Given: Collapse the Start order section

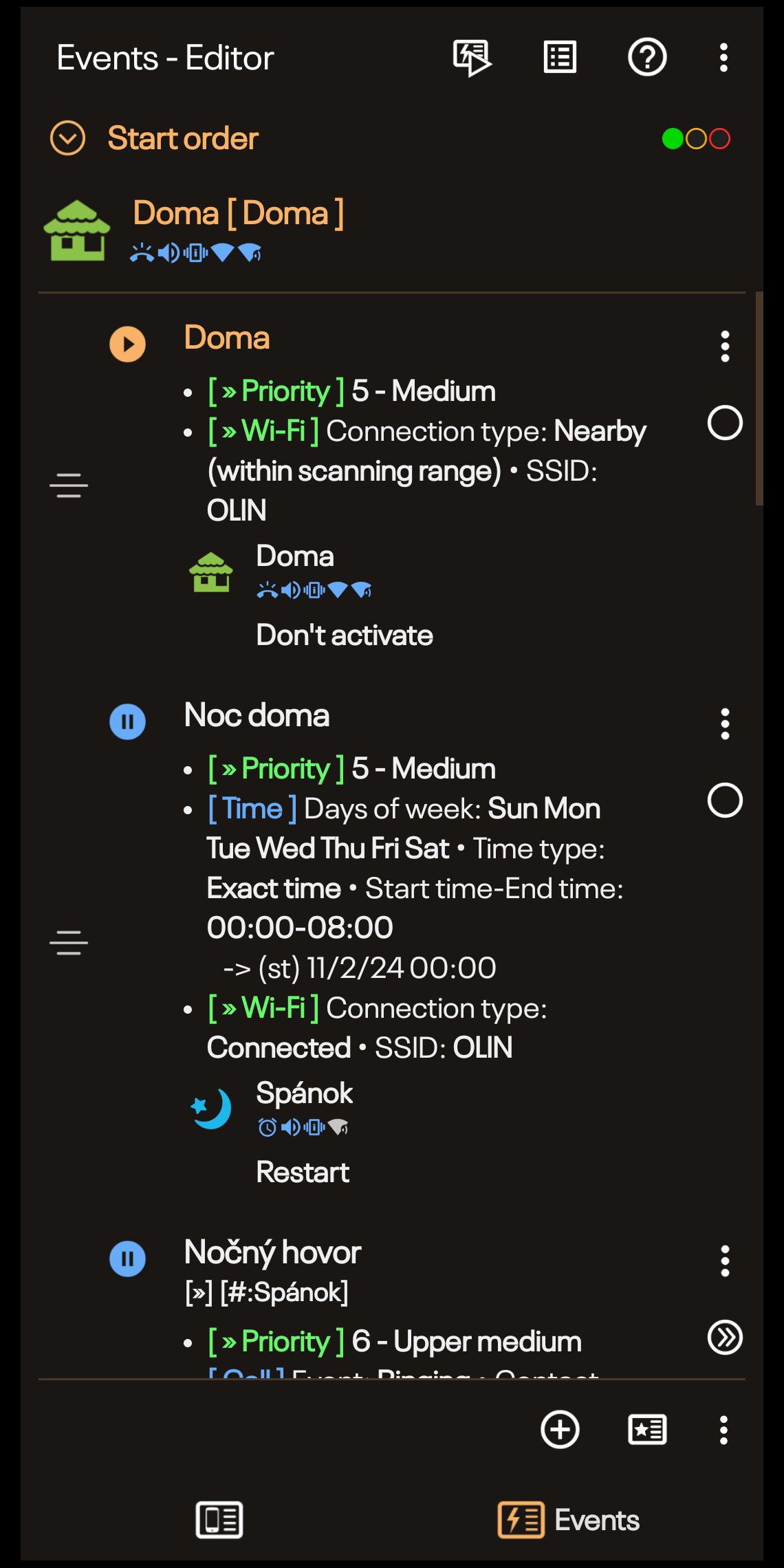Looking at the screenshot, I should click(67, 138).
